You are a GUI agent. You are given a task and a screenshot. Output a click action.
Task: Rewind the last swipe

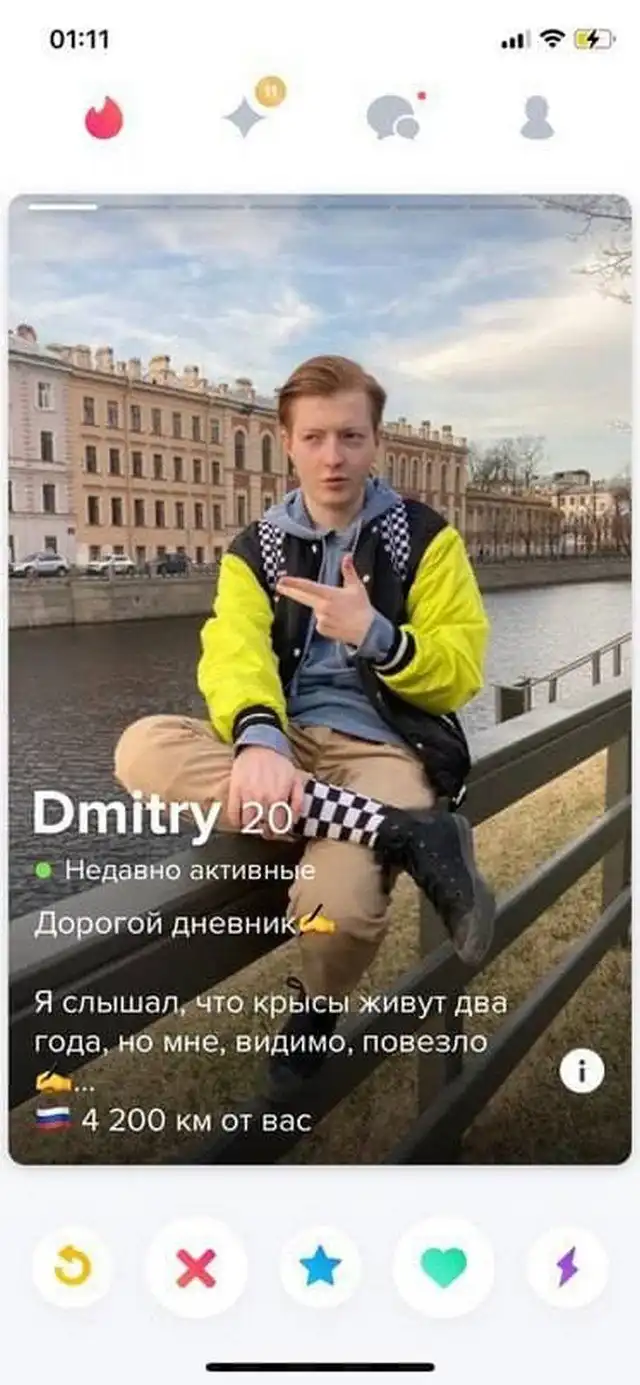73,1267
